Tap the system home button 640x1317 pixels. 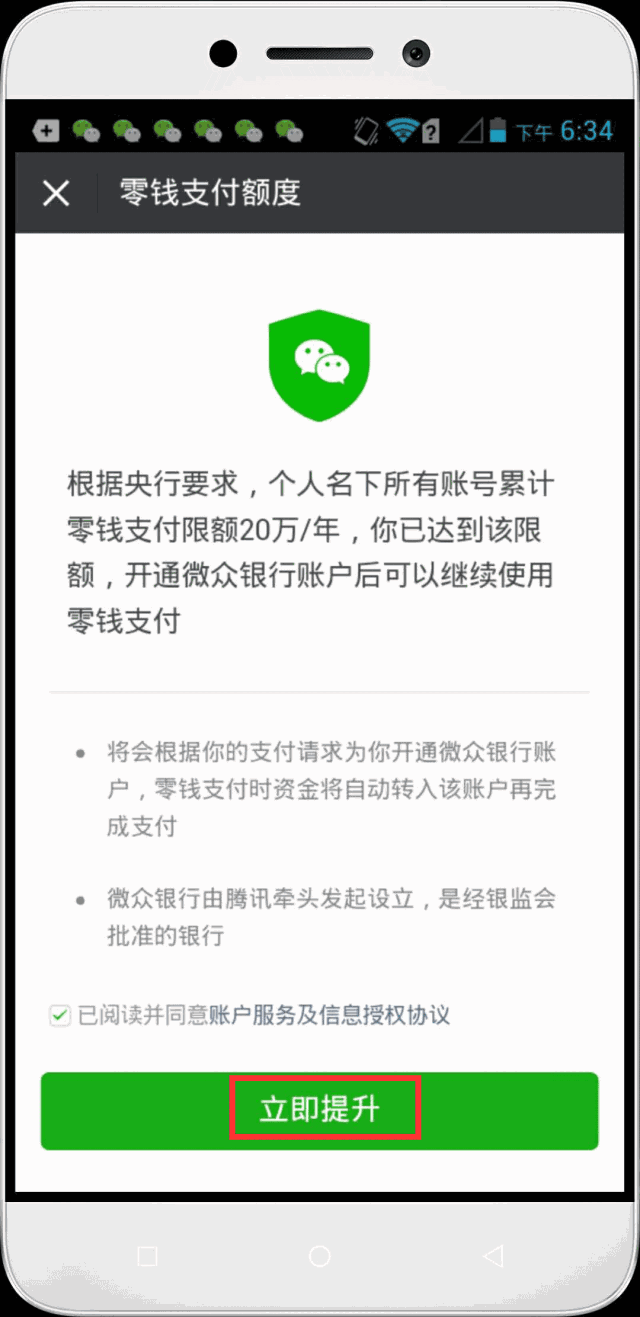pyautogui.click(x=320, y=1256)
